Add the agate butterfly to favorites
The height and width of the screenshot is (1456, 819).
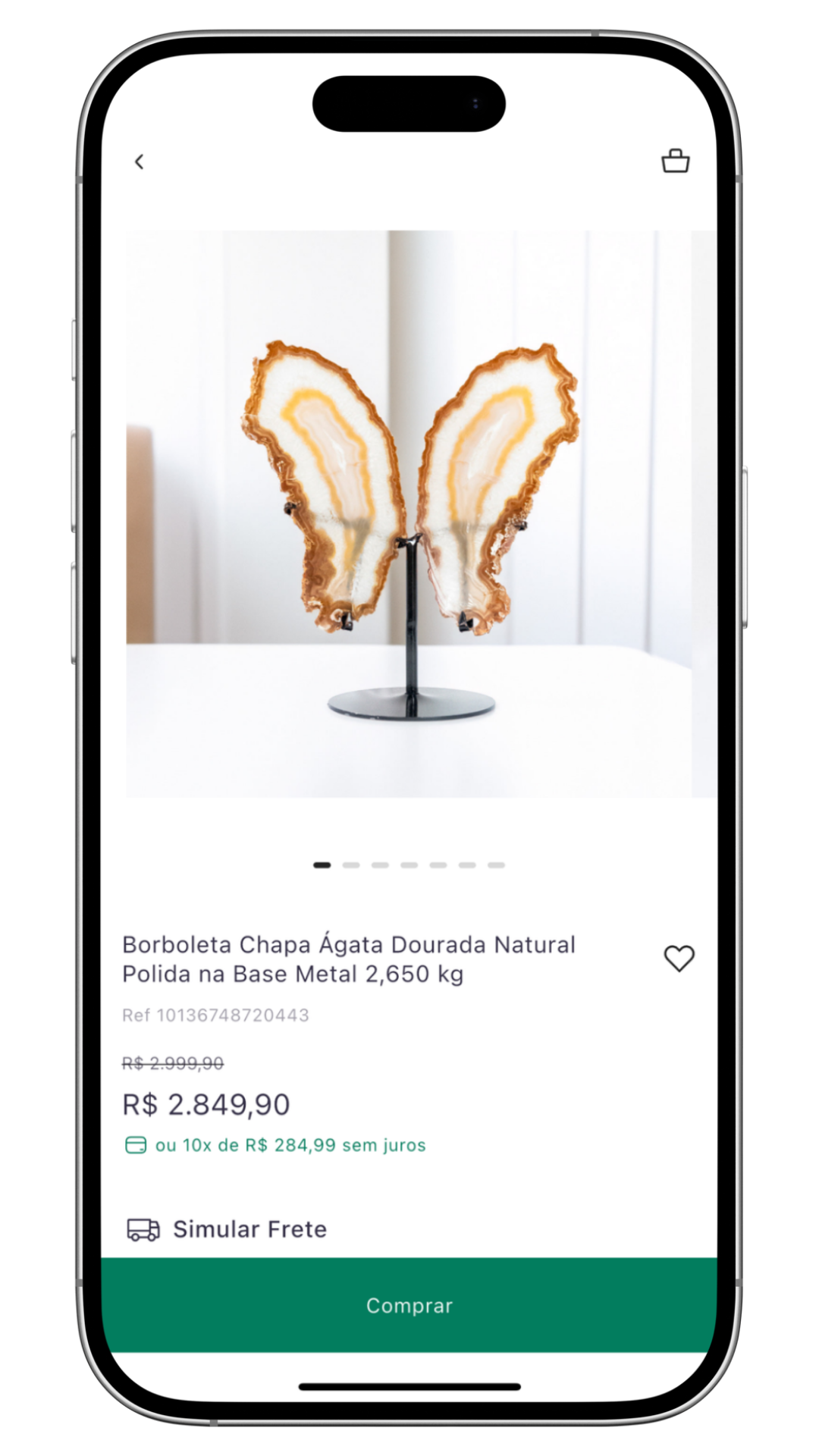tap(679, 959)
